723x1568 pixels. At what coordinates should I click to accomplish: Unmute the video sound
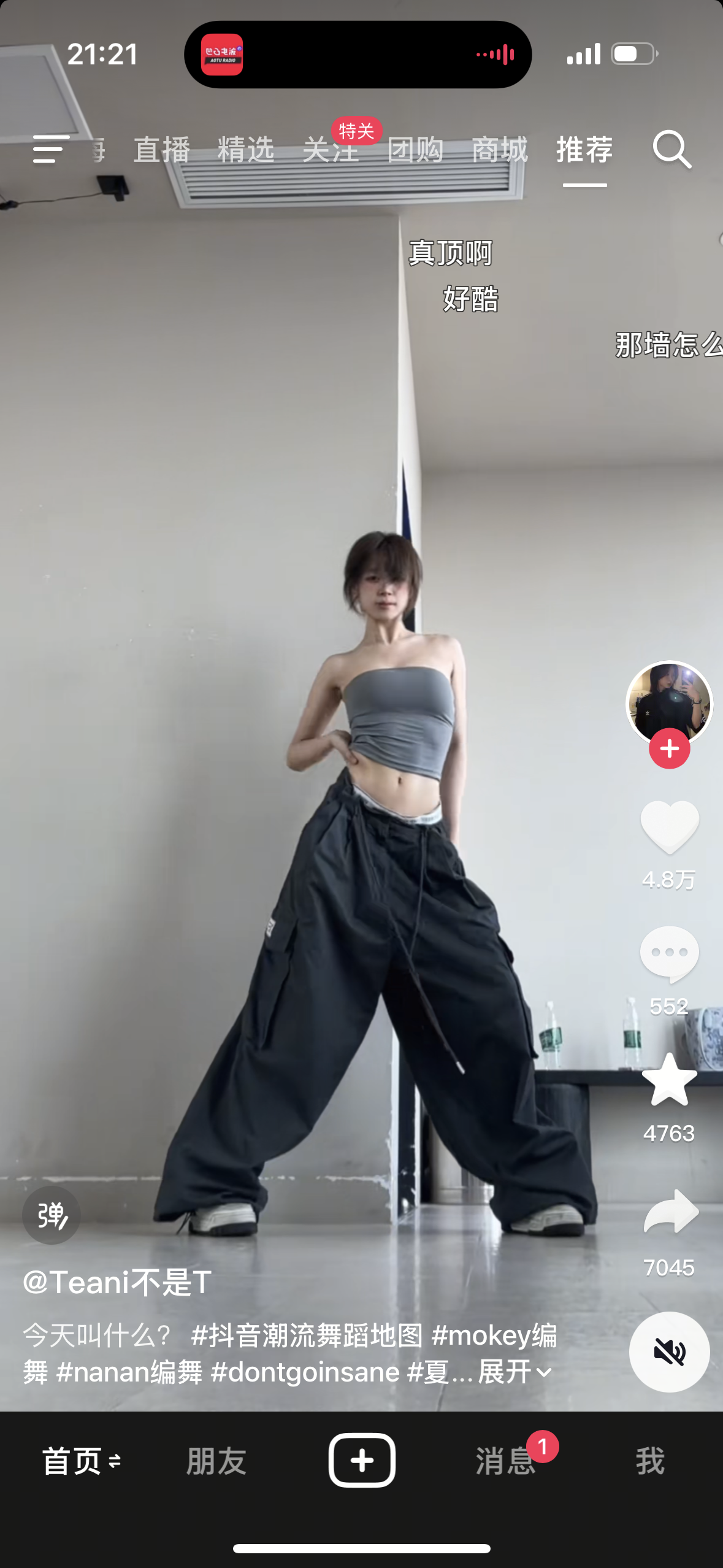[670, 1352]
